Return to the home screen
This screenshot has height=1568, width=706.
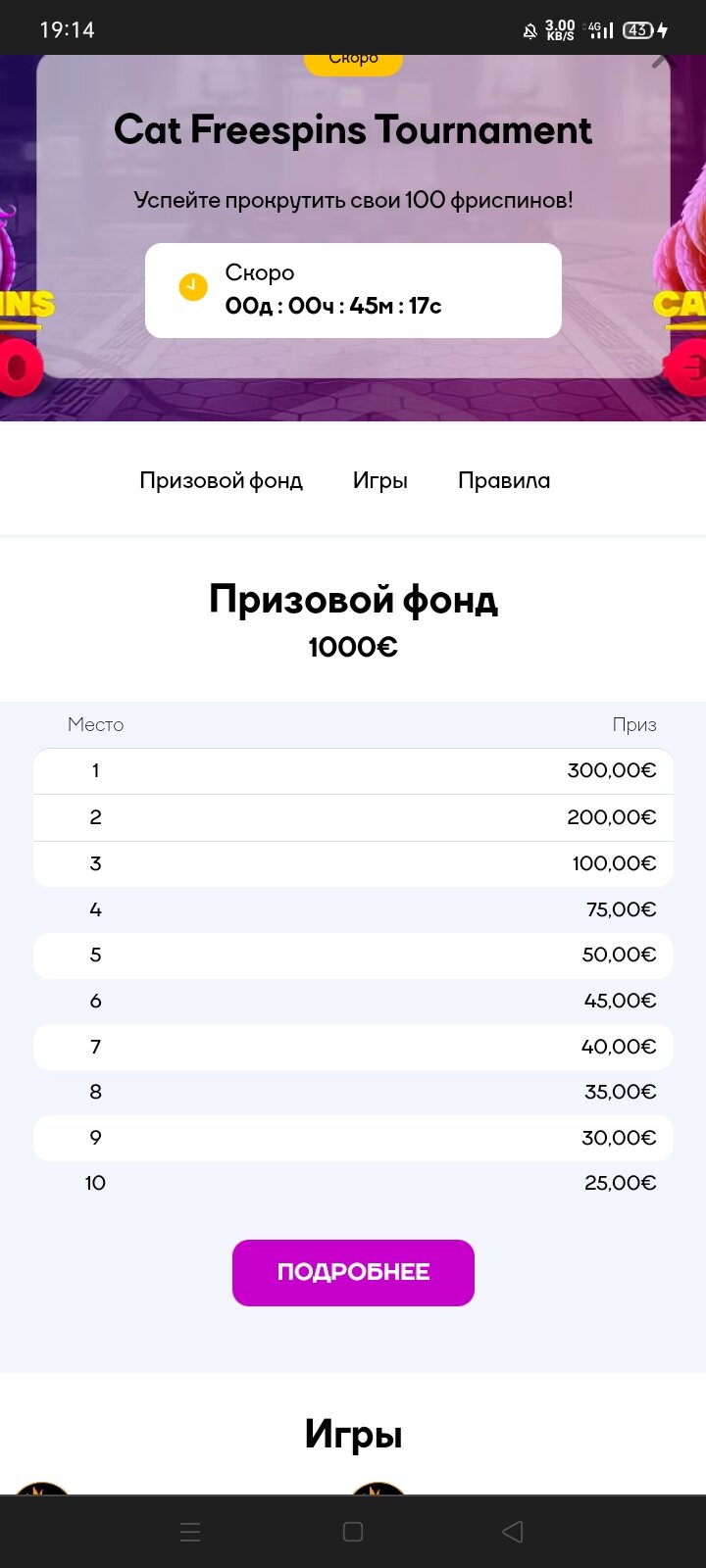click(x=353, y=1532)
